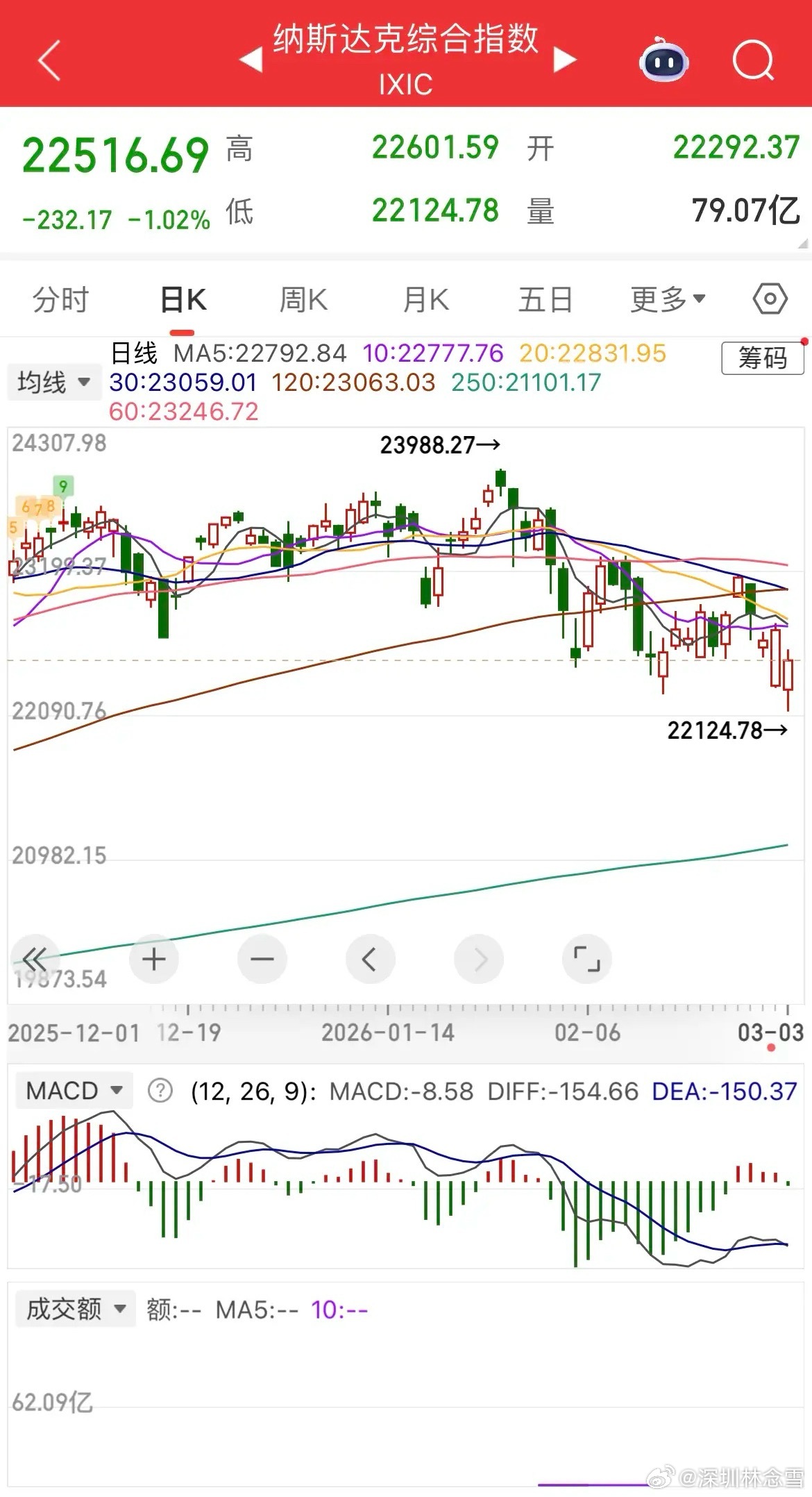Open the search magnifier
812x1497 pixels.
click(753, 60)
